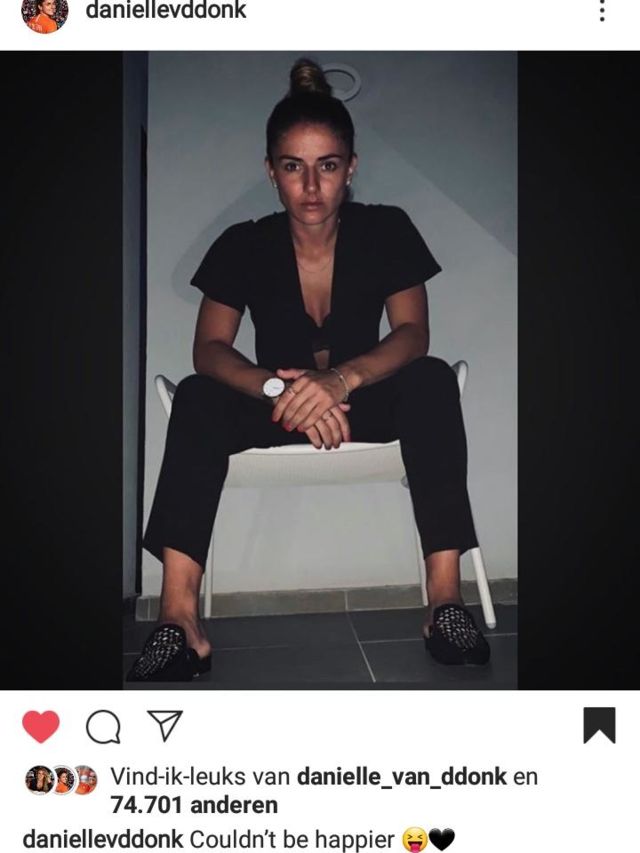Viewport: 640px width, 853px height.
Task: Open the post's three-dot overflow menu
Action: pyautogui.click(x=602, y=12)
